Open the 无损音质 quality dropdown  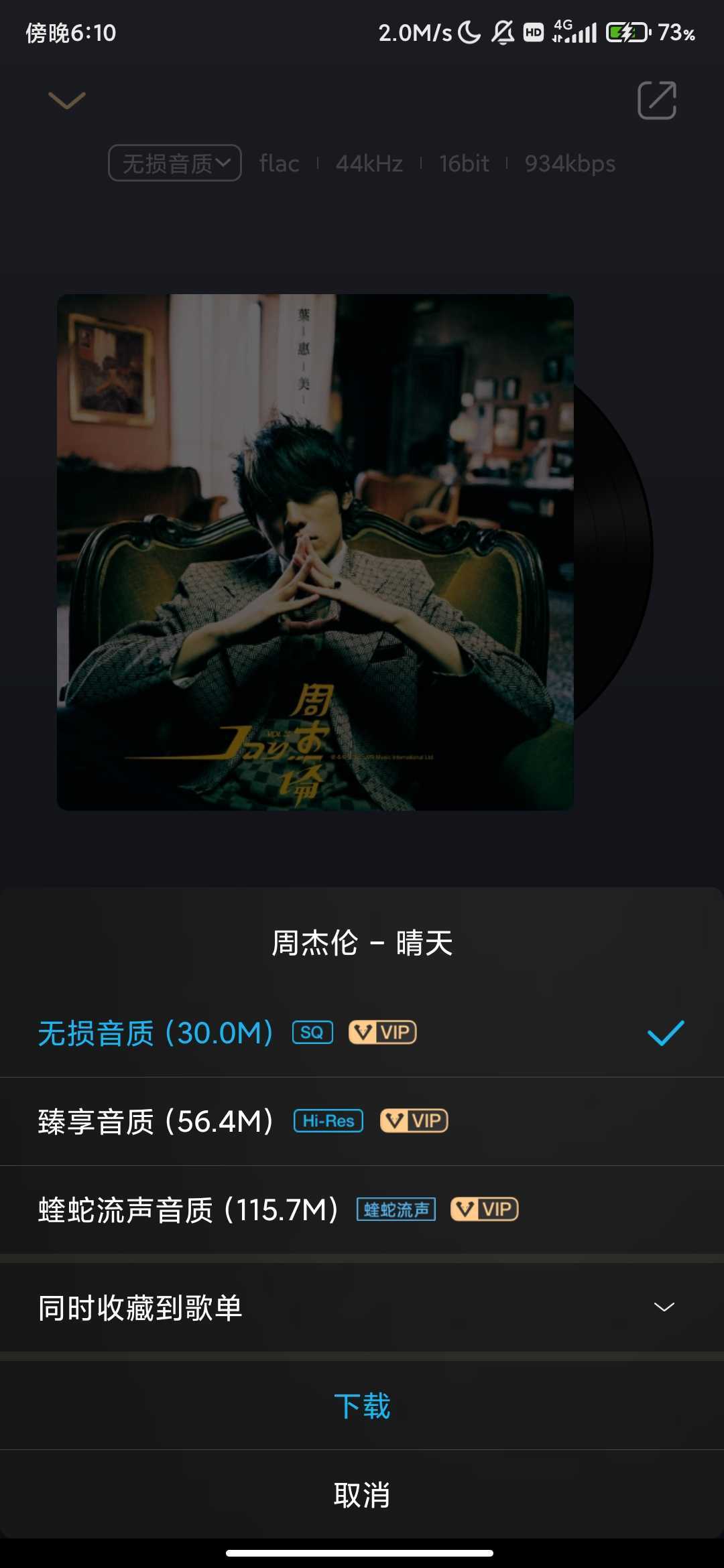click(175, 163)
